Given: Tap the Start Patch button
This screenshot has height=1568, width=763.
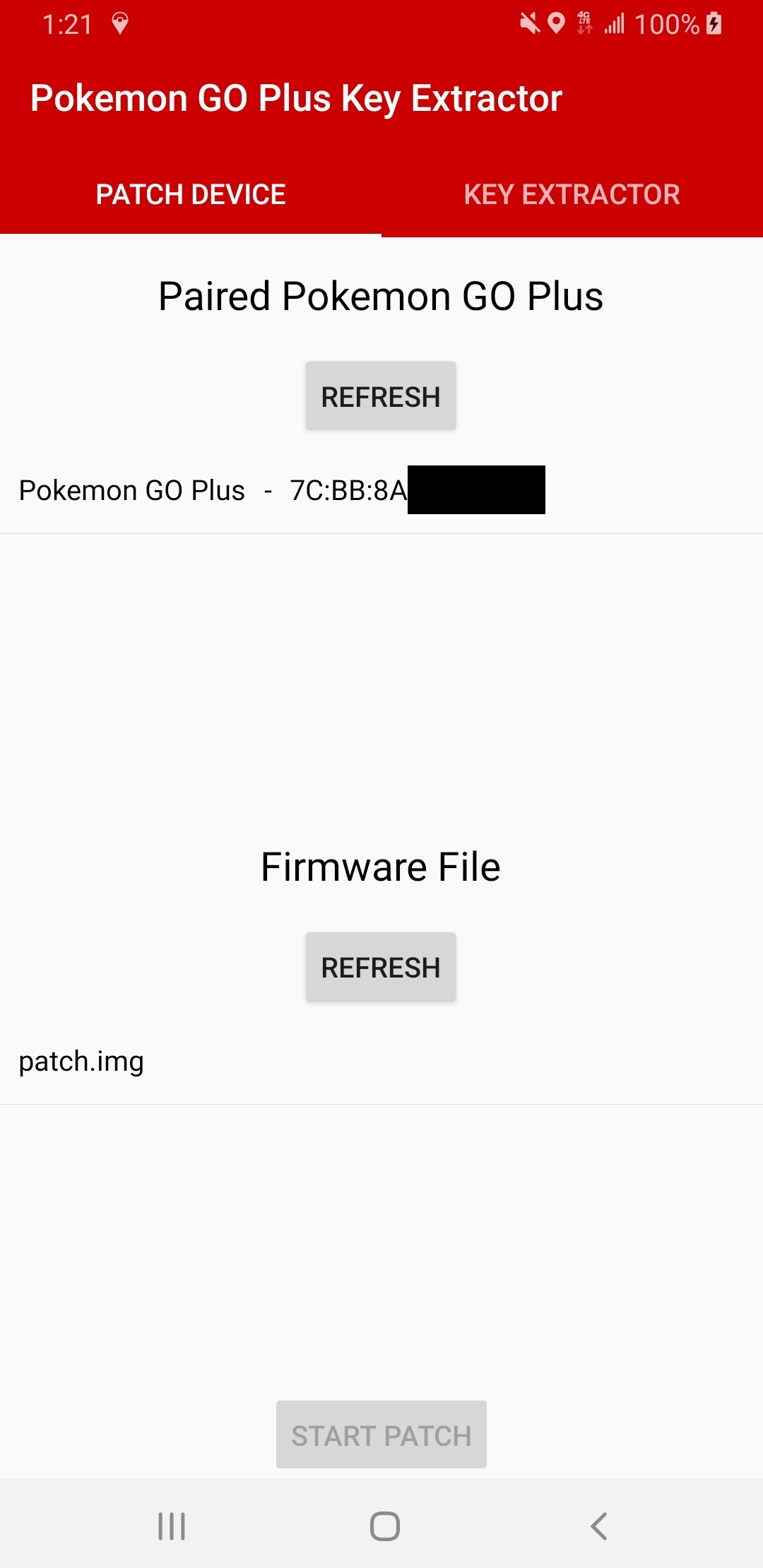Looking at the screenshot, I should pos(381,1435).
